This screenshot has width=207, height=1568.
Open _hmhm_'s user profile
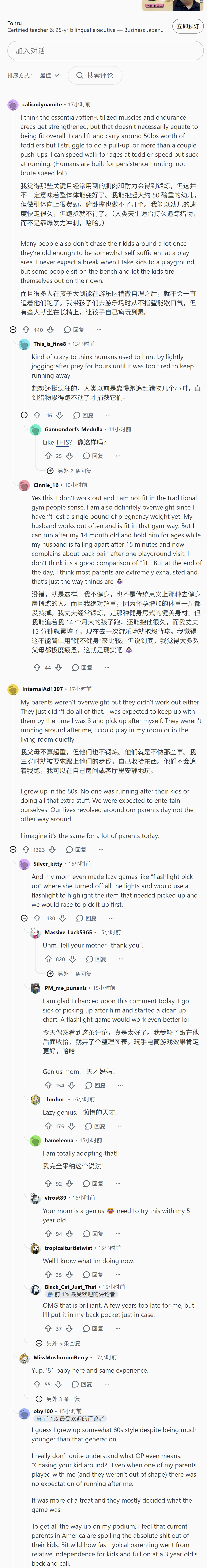pyautogui.click(x=55, y=1099)
